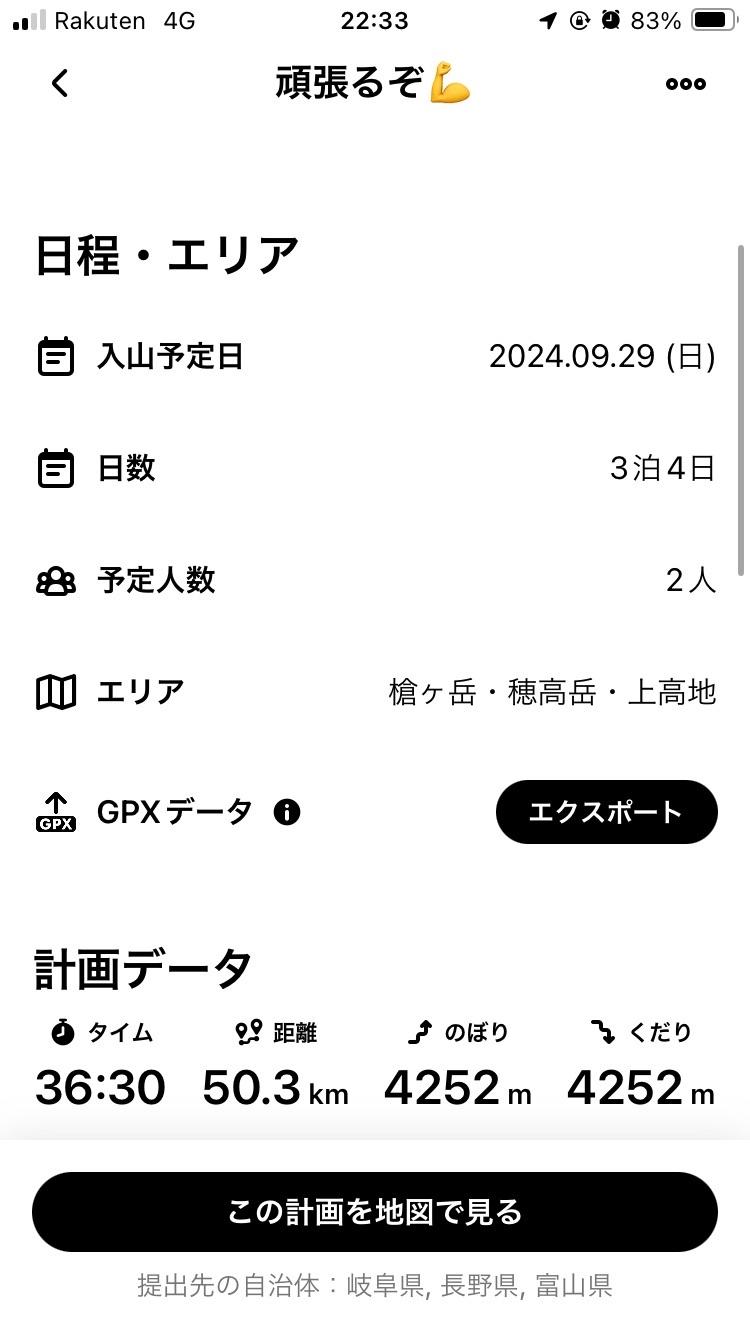Screen dimensions: 750x1334
Task: Open the three-dot overflow menu
Action: (686, 84)
